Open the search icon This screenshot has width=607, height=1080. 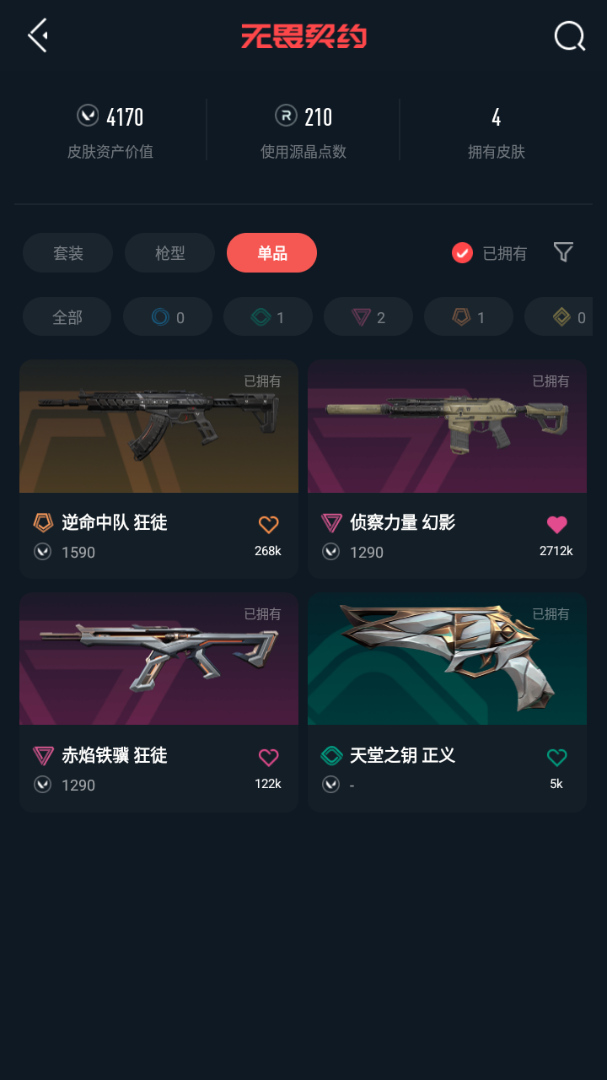pyautogui.click(x=570, y=36)
